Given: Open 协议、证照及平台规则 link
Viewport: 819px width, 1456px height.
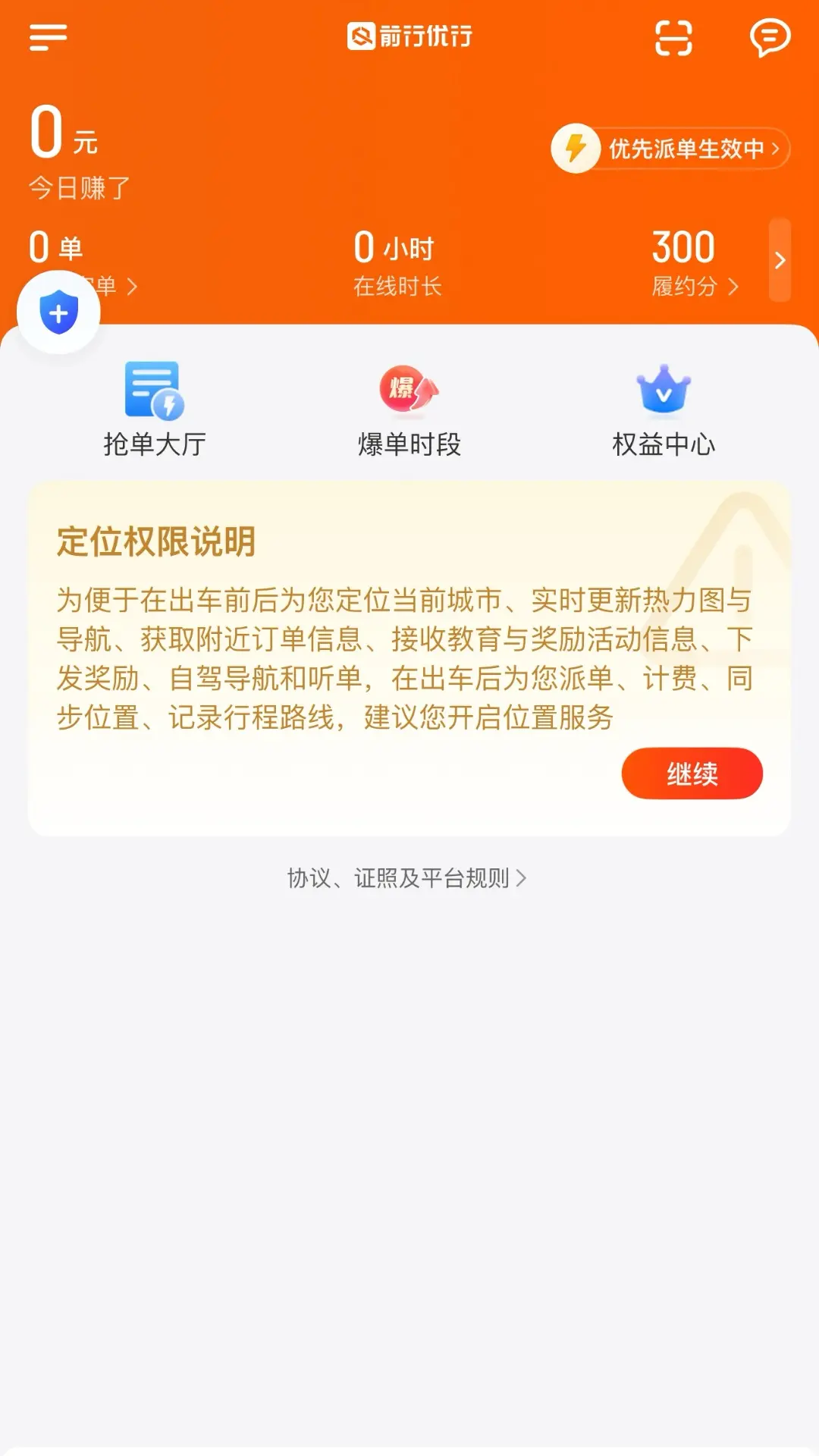Looking at the screenshot, I should [407, 878].
